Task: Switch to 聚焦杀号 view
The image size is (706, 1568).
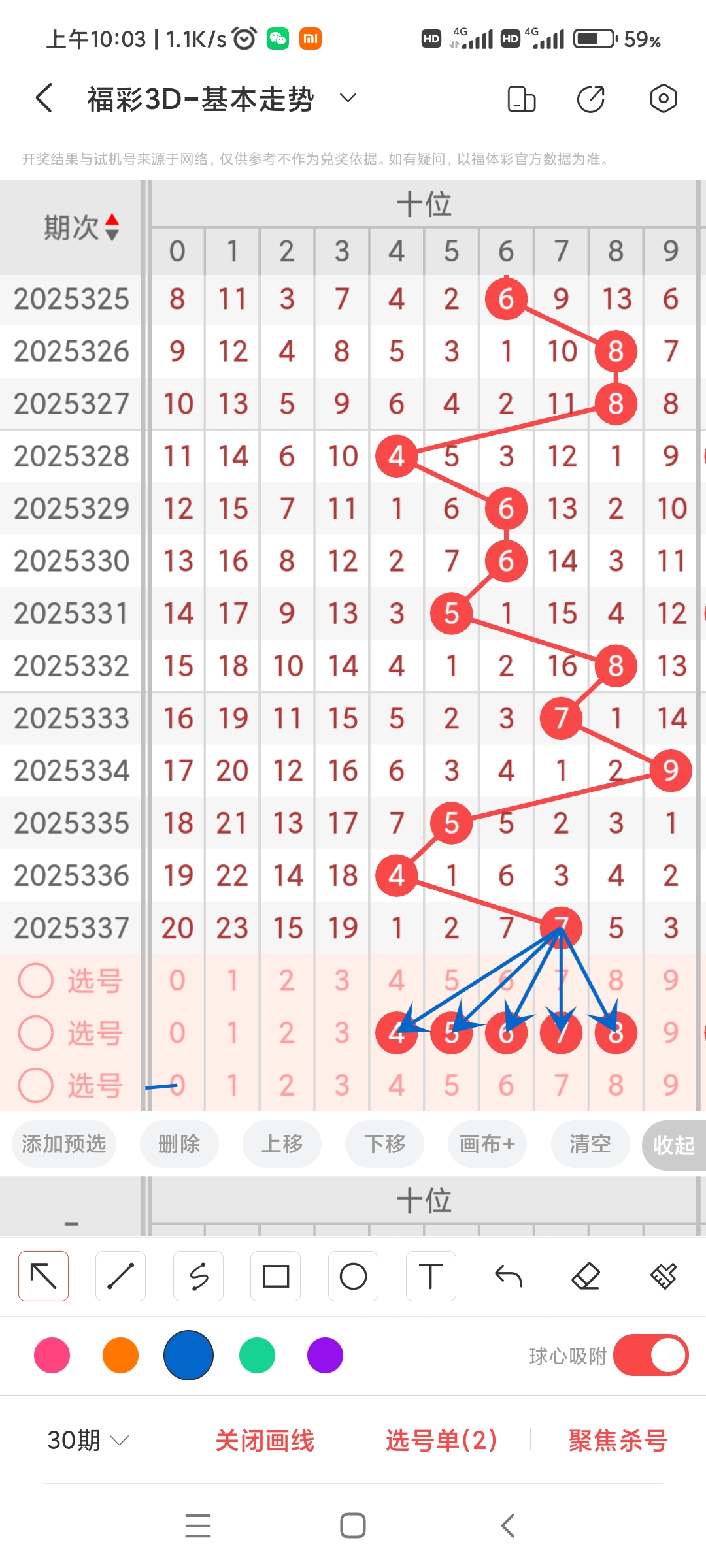Action: click(x=615, y=1439)
